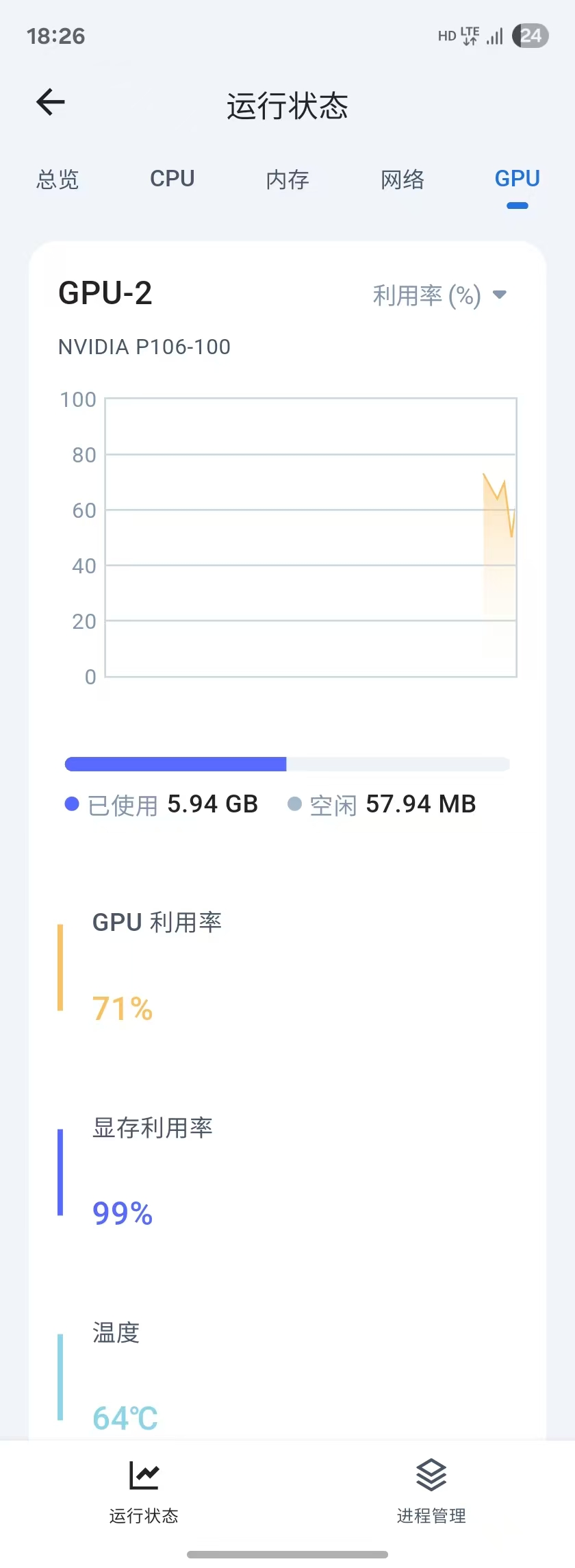This screenshot has height=1568, width=575.
Task: Switch to 进程管理 in bottom navigation
Action: click(x=431, y=1489)
